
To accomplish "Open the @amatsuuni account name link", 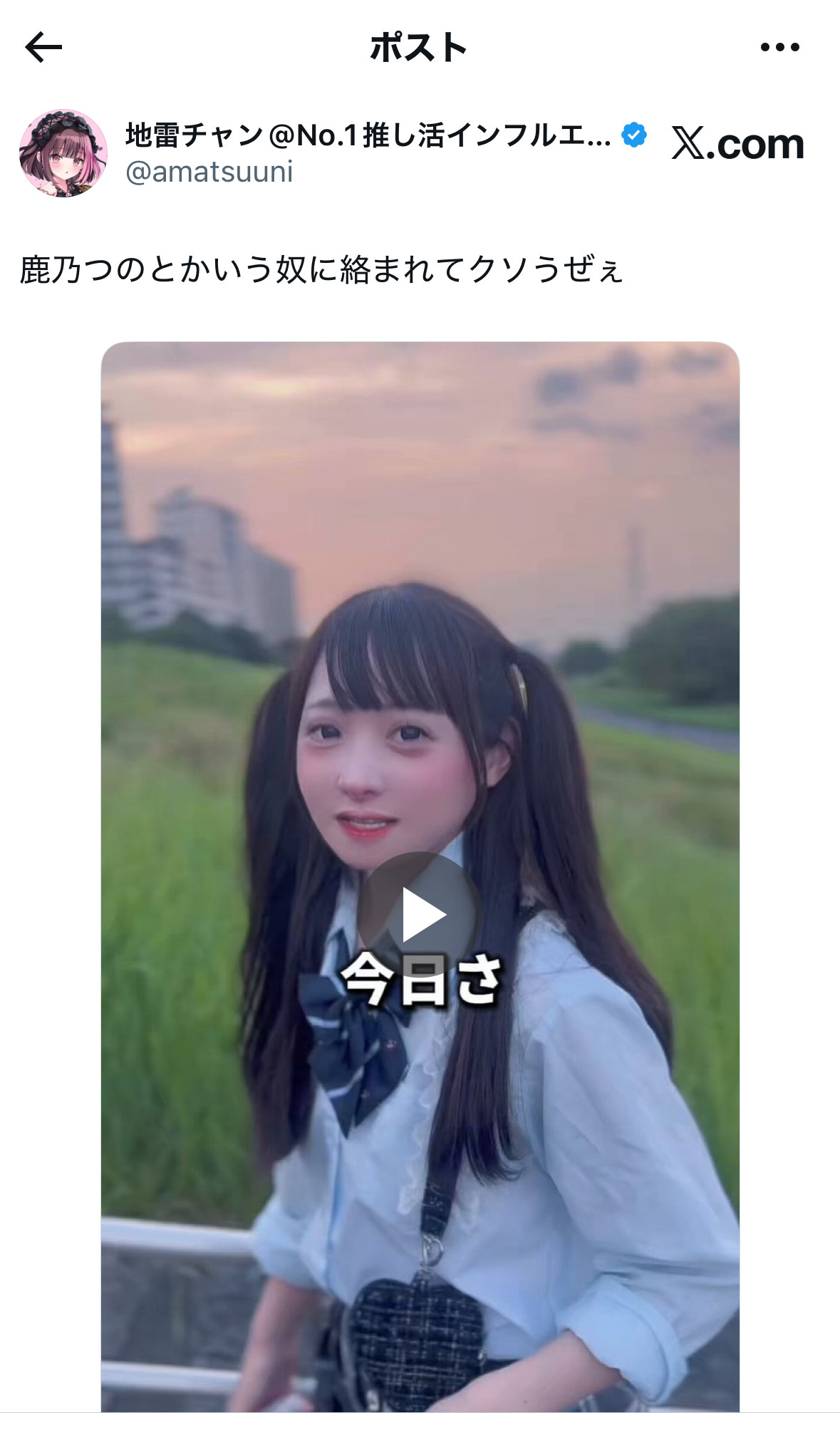I will (209, 172).
